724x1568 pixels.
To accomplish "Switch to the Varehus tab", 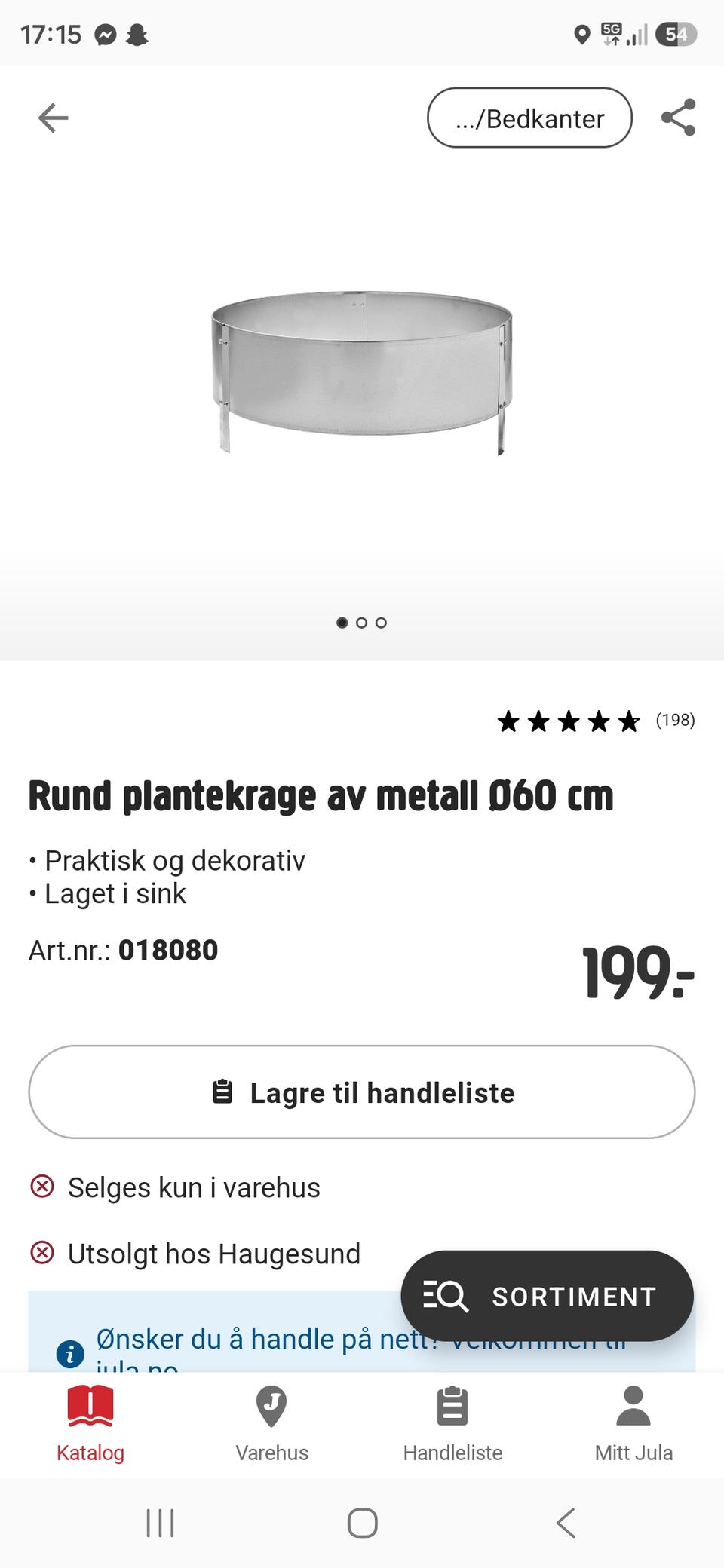I will pos(271,1423).
